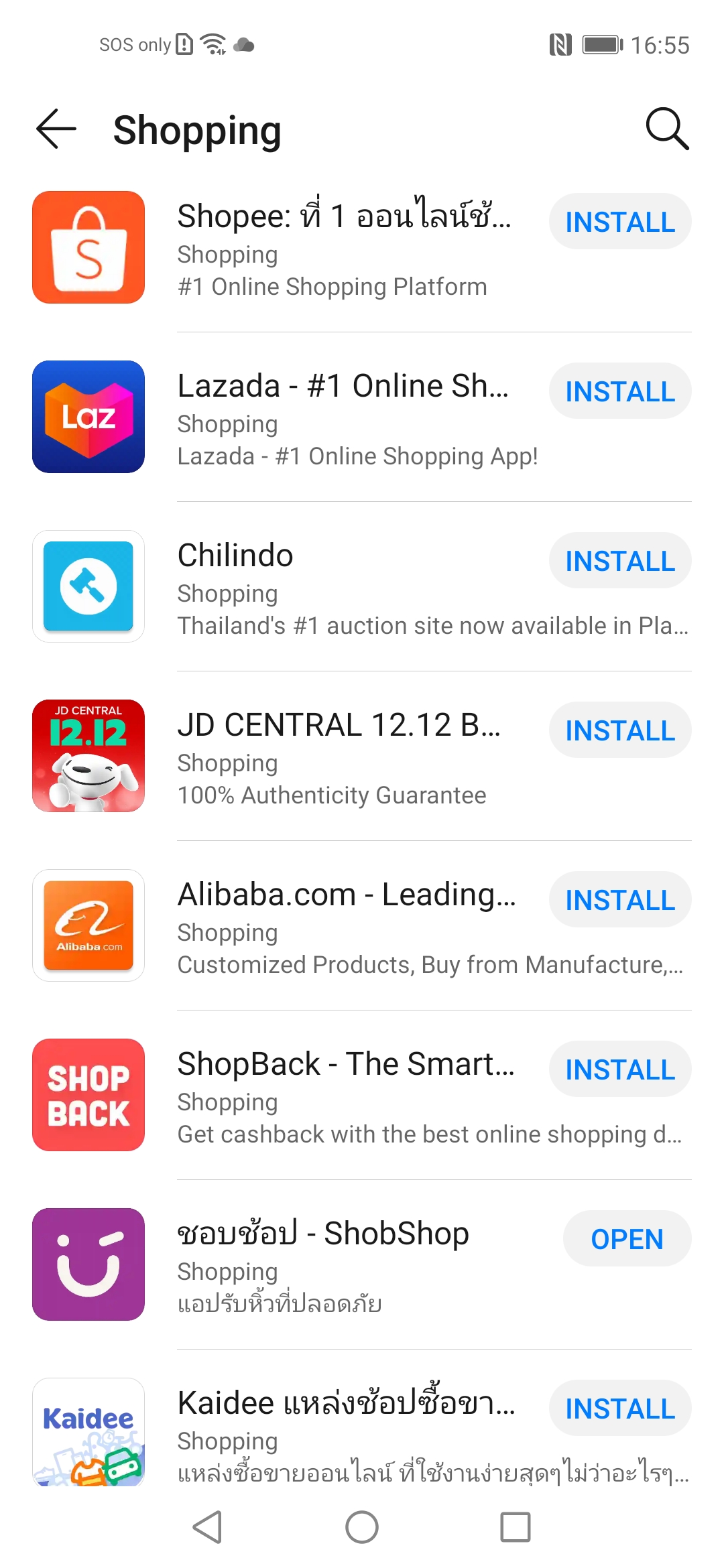Open JD CENTRAL app details
The width and height of the screenshot is (724, 1568).
(x=342, y=758)
